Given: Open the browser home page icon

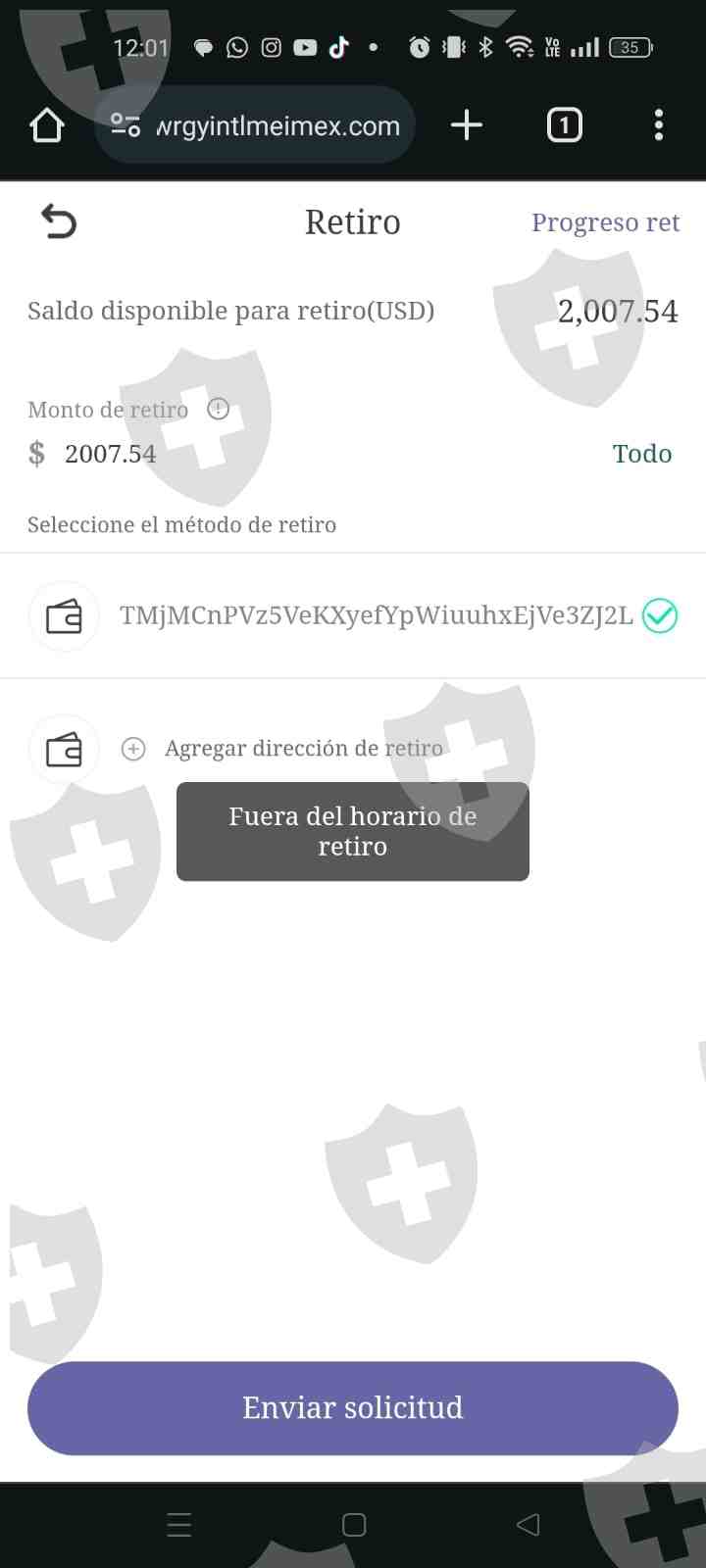Looking at the screenshot, I should 46,125.
